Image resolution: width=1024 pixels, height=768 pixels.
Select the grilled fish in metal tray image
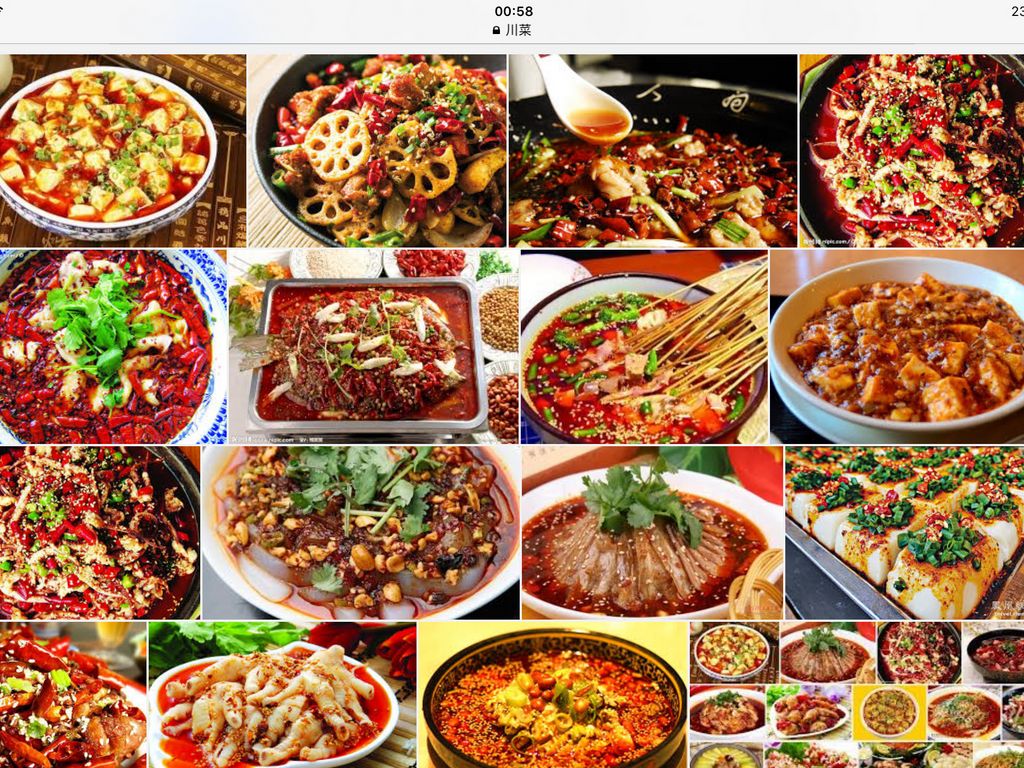370,347
